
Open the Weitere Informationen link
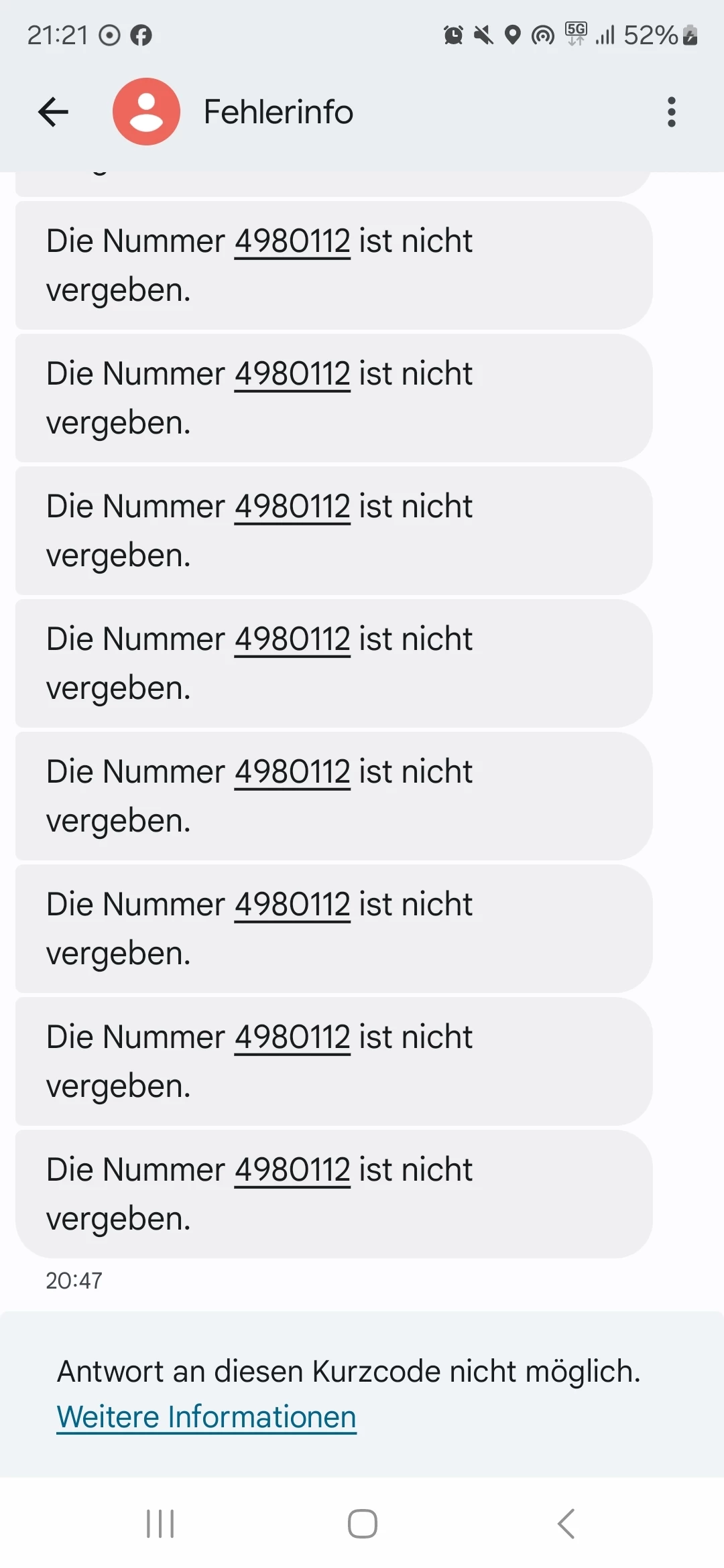click(x=206, y=1417)
